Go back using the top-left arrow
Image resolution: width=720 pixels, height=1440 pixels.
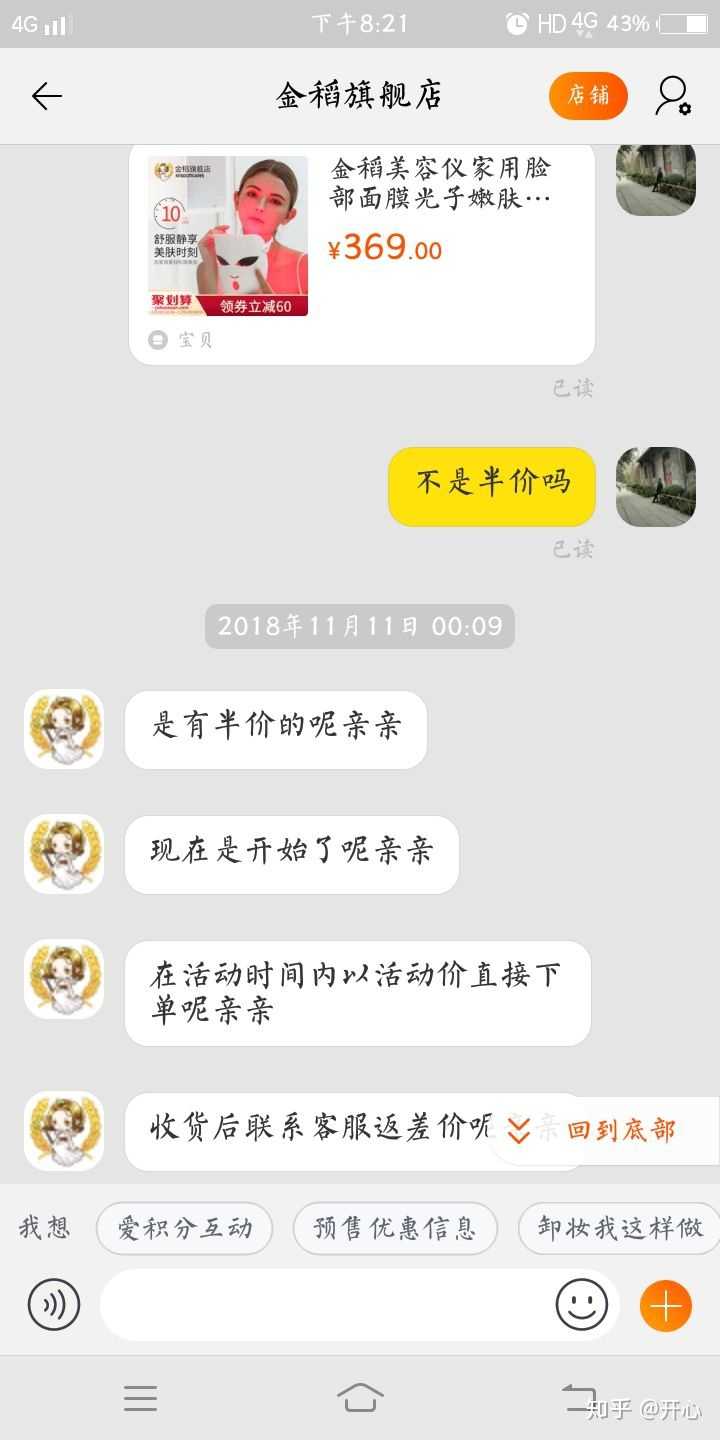pos(46,96)
